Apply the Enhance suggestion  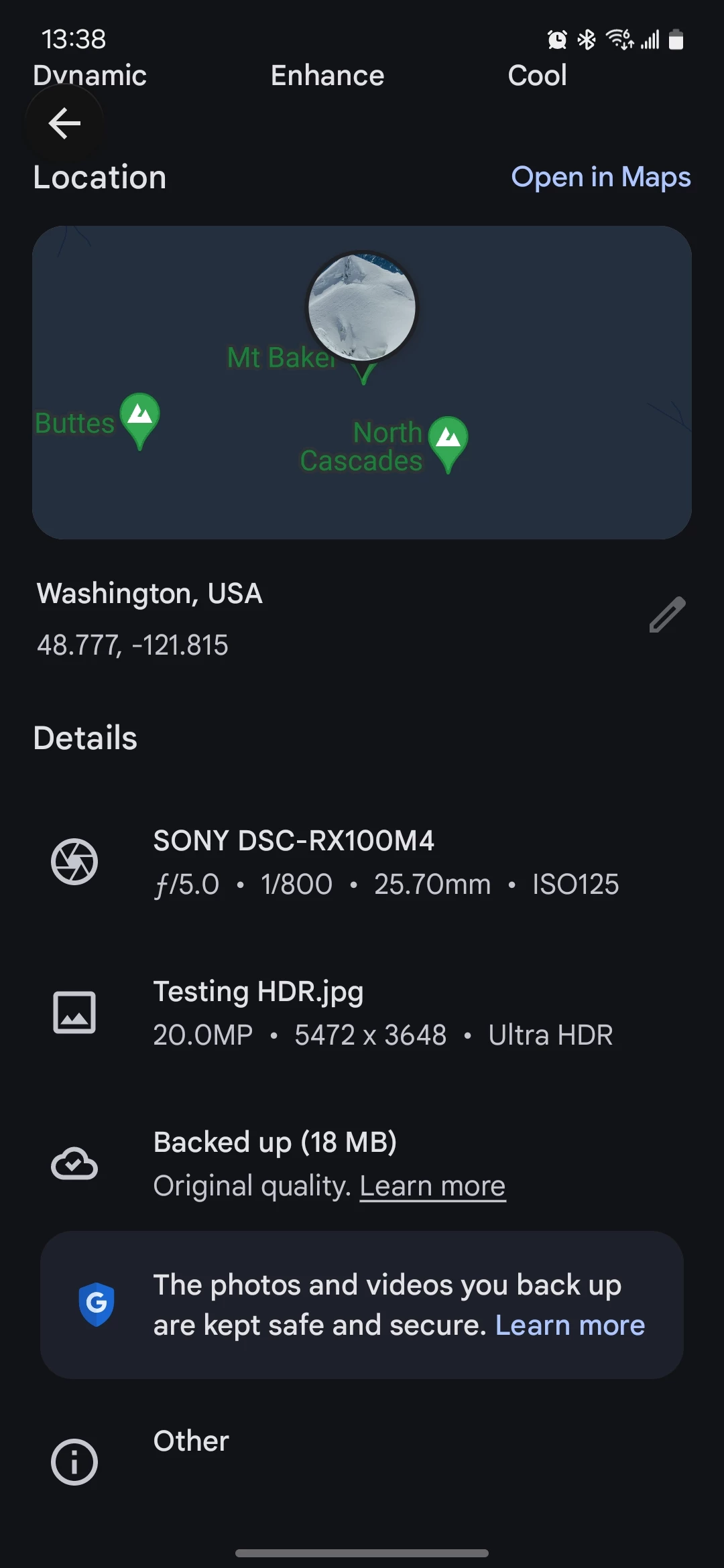(327, 76)
